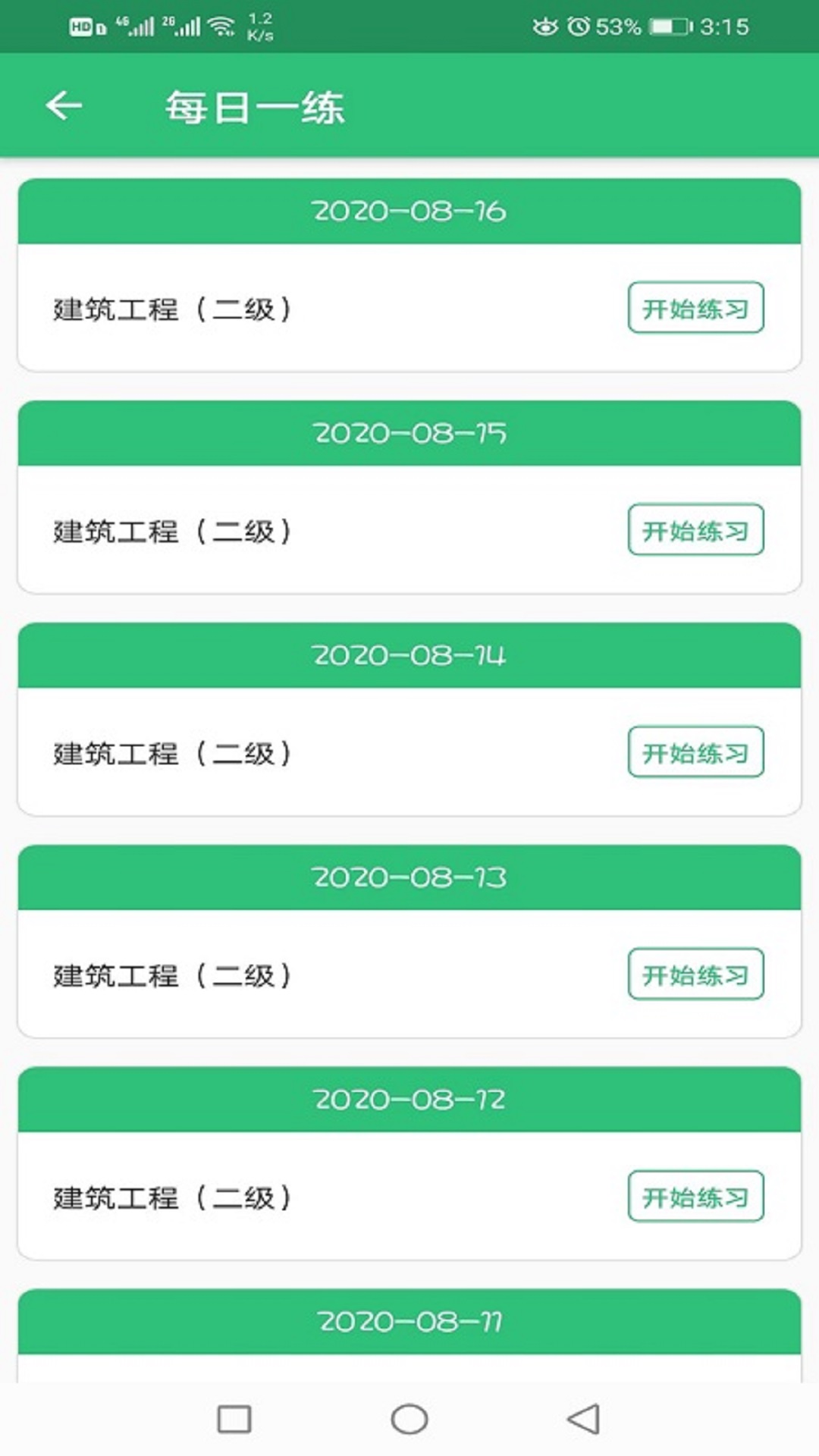
Task: Tap the back arrow in the header
Action: click(x=64, y=105)
